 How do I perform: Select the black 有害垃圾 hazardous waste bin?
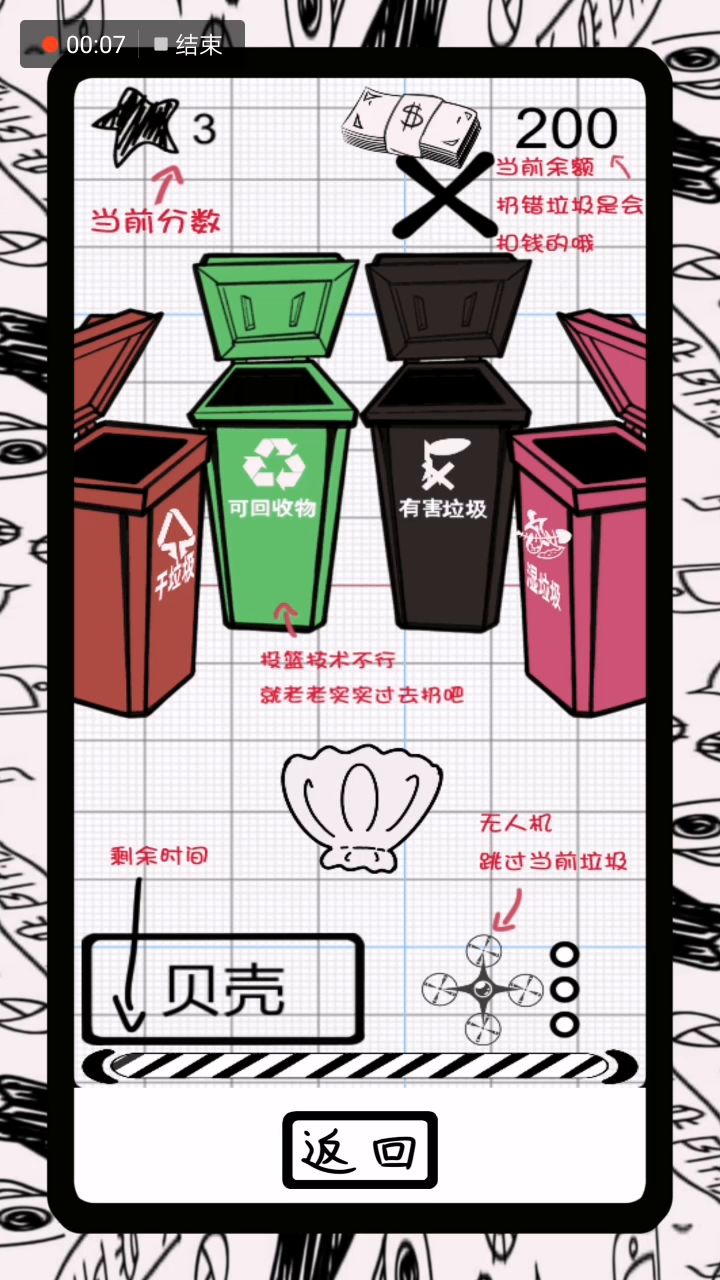[444, 500]
